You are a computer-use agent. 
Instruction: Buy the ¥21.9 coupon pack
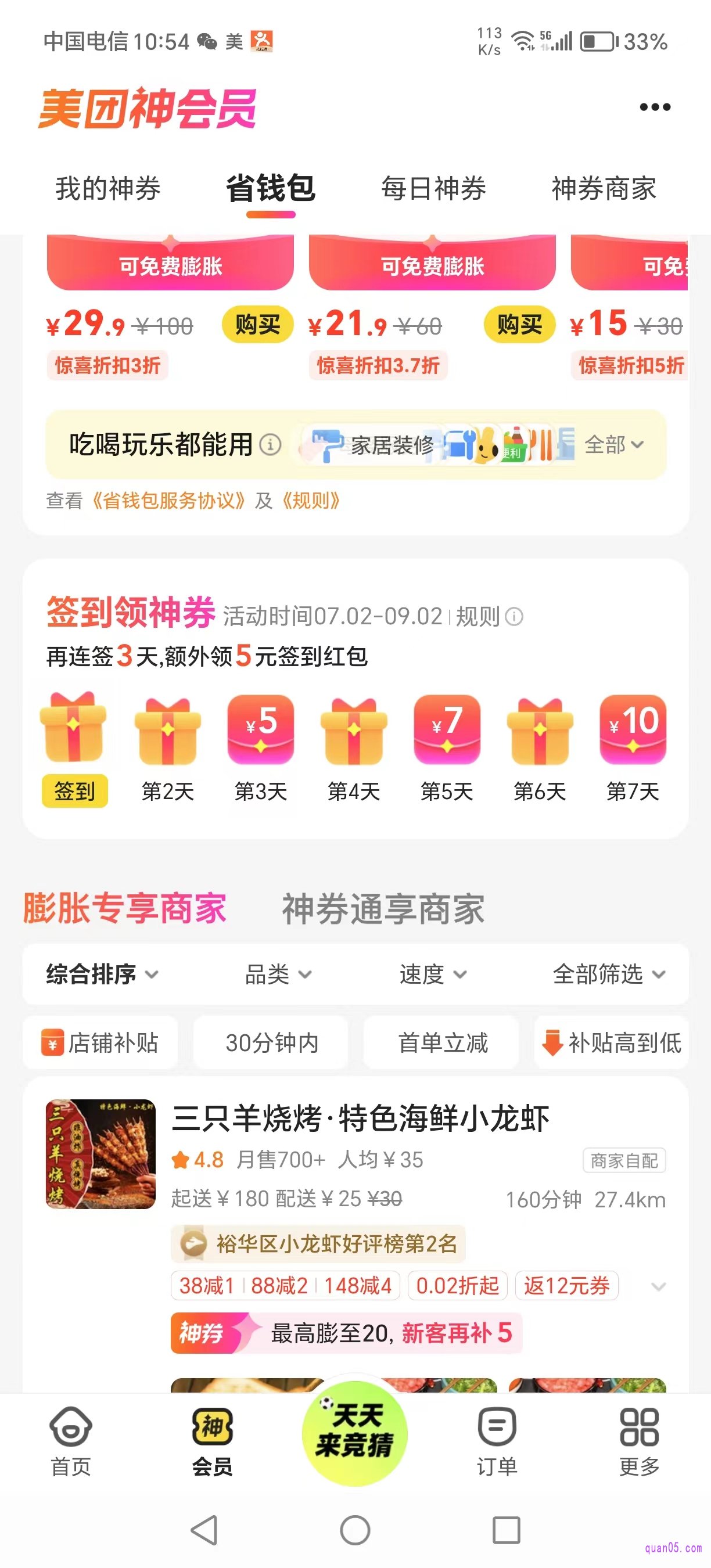(519, 325)
